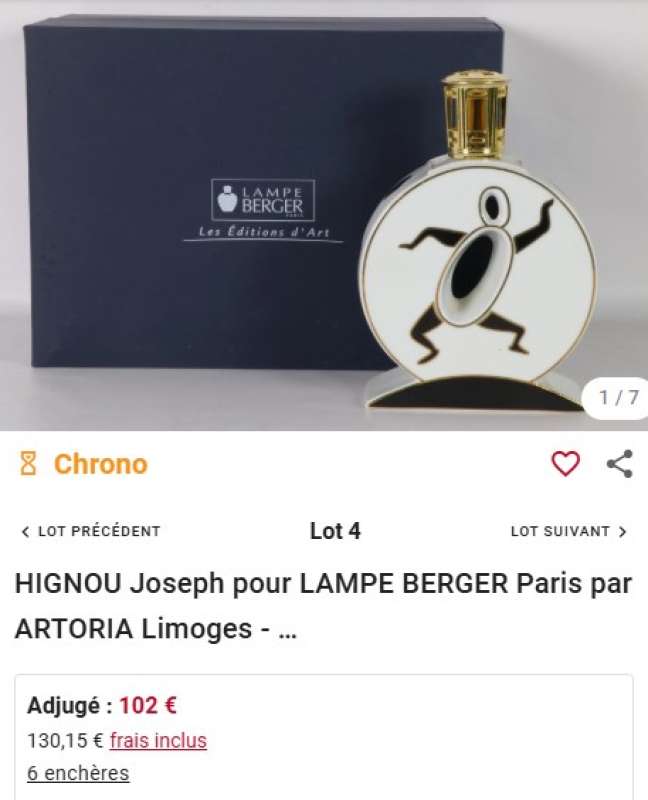648x800 pixels.
Task: View the 6 enchères bid history
Action: [x=78, y=773]
